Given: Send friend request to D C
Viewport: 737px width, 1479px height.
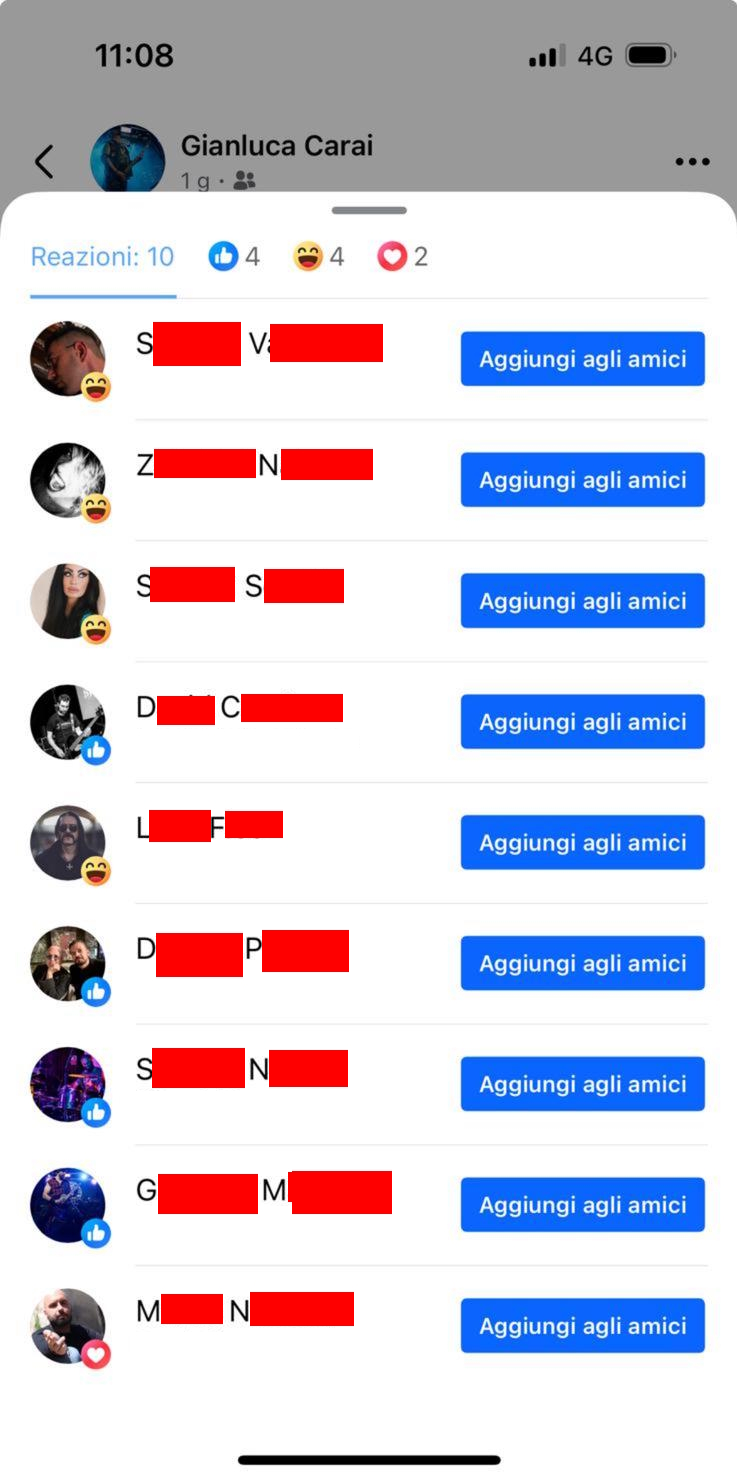Looking at the screenshot, I should (582, 722).
